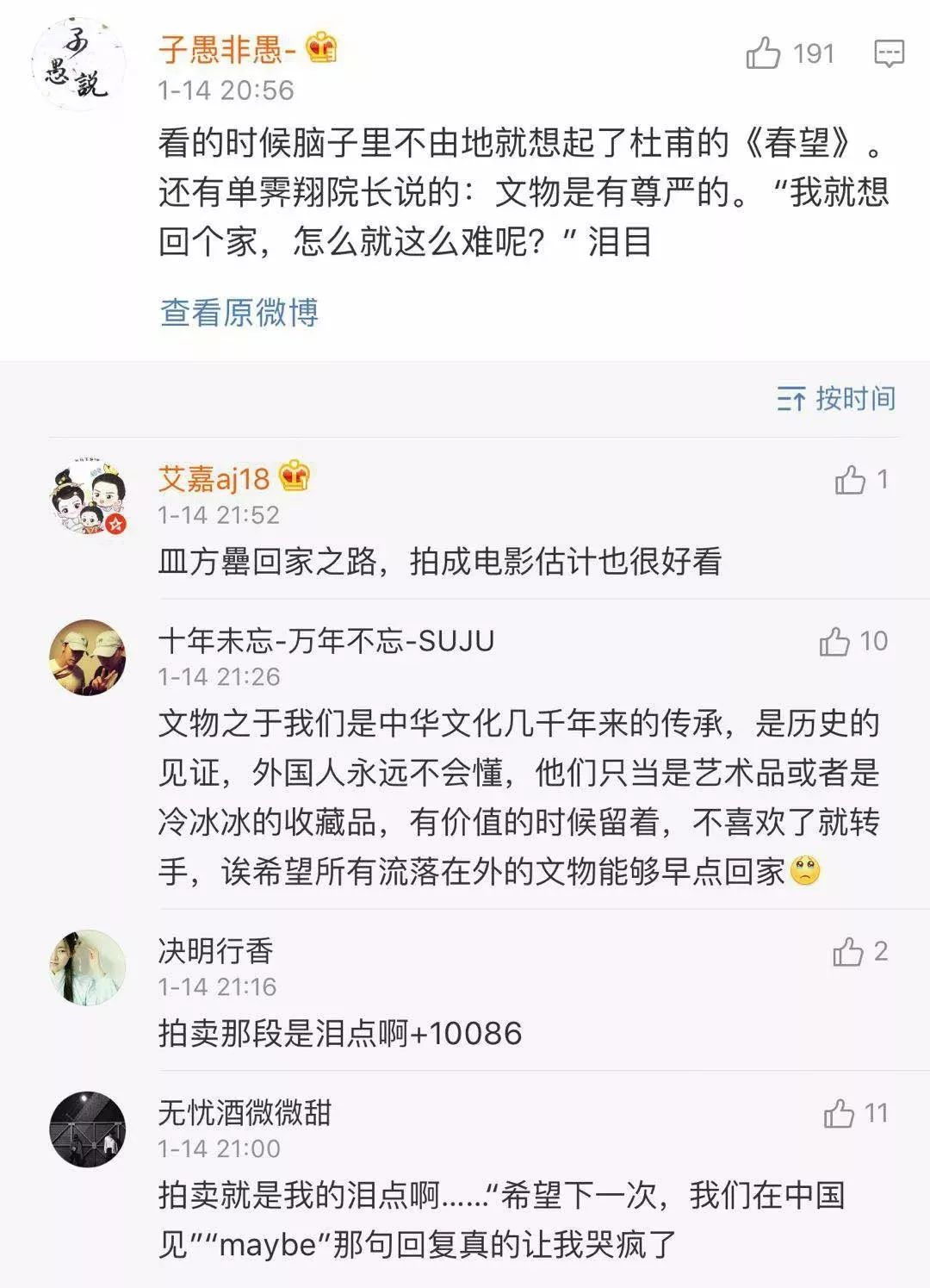Like the comment by 子愚非愚-
This screenshot has height=1288, width=930.
pos(764,53)
